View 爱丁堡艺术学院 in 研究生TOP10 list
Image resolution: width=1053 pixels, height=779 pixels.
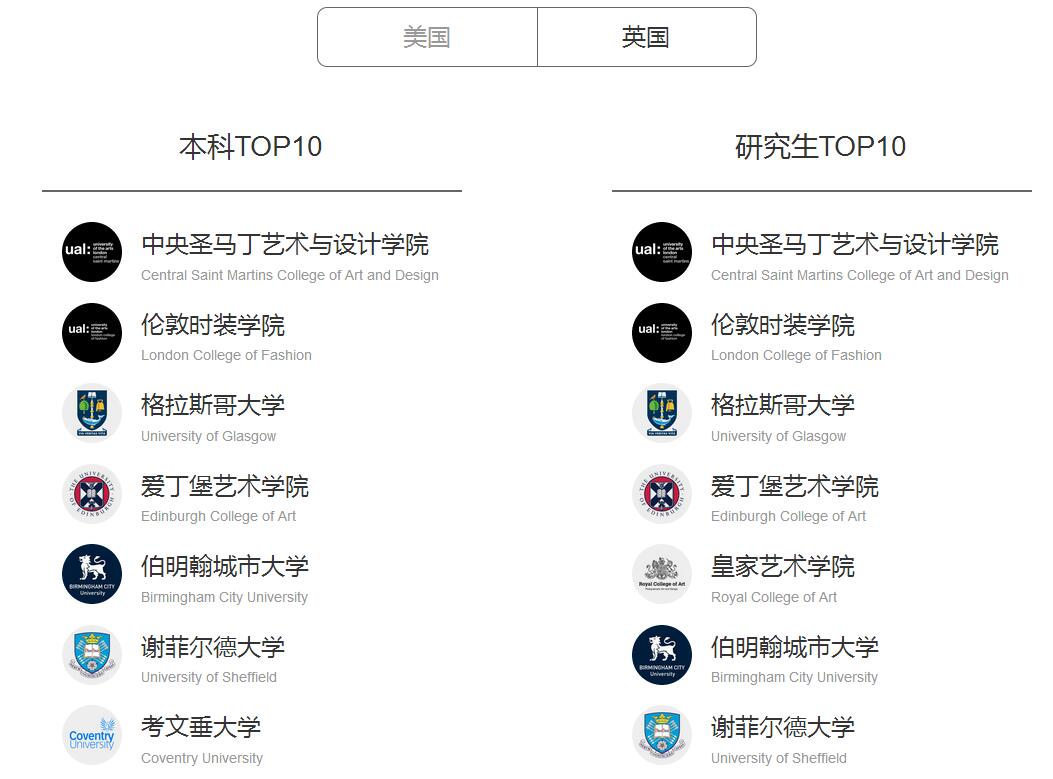(795, 487)
